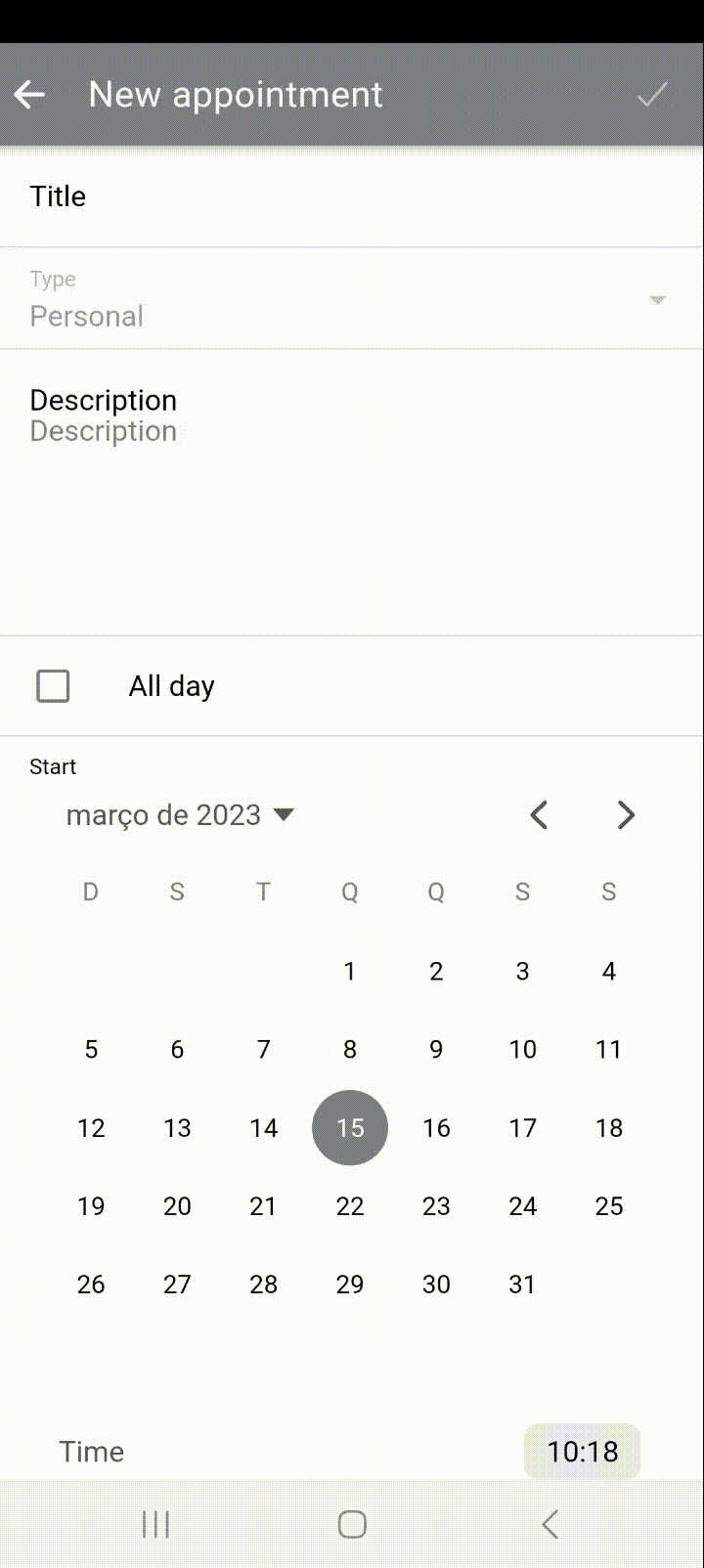Viewport: 704px width, 1568px height.
Task: Open the time picker showing 10:18
Action: click(583, 1452)
